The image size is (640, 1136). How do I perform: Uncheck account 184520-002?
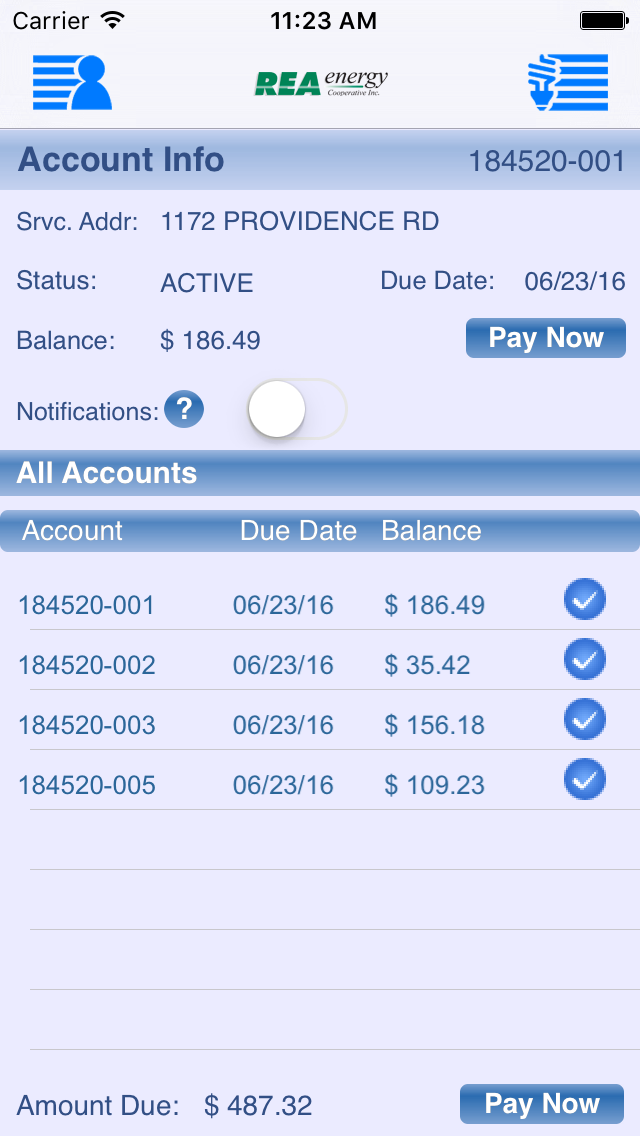click(585, 660)
